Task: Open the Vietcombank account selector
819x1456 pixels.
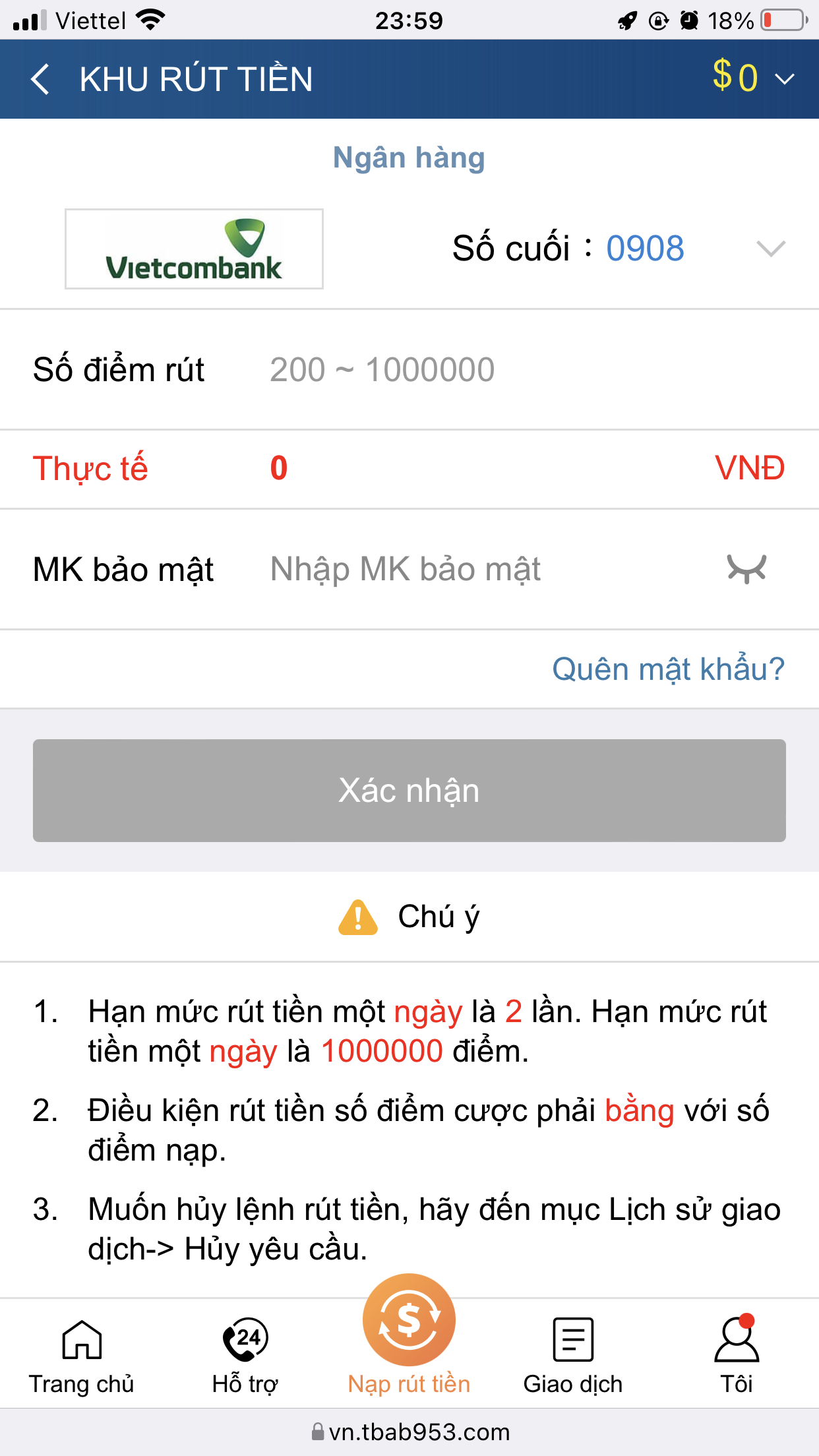Action: pyautogui.click(x=770, y=249)
